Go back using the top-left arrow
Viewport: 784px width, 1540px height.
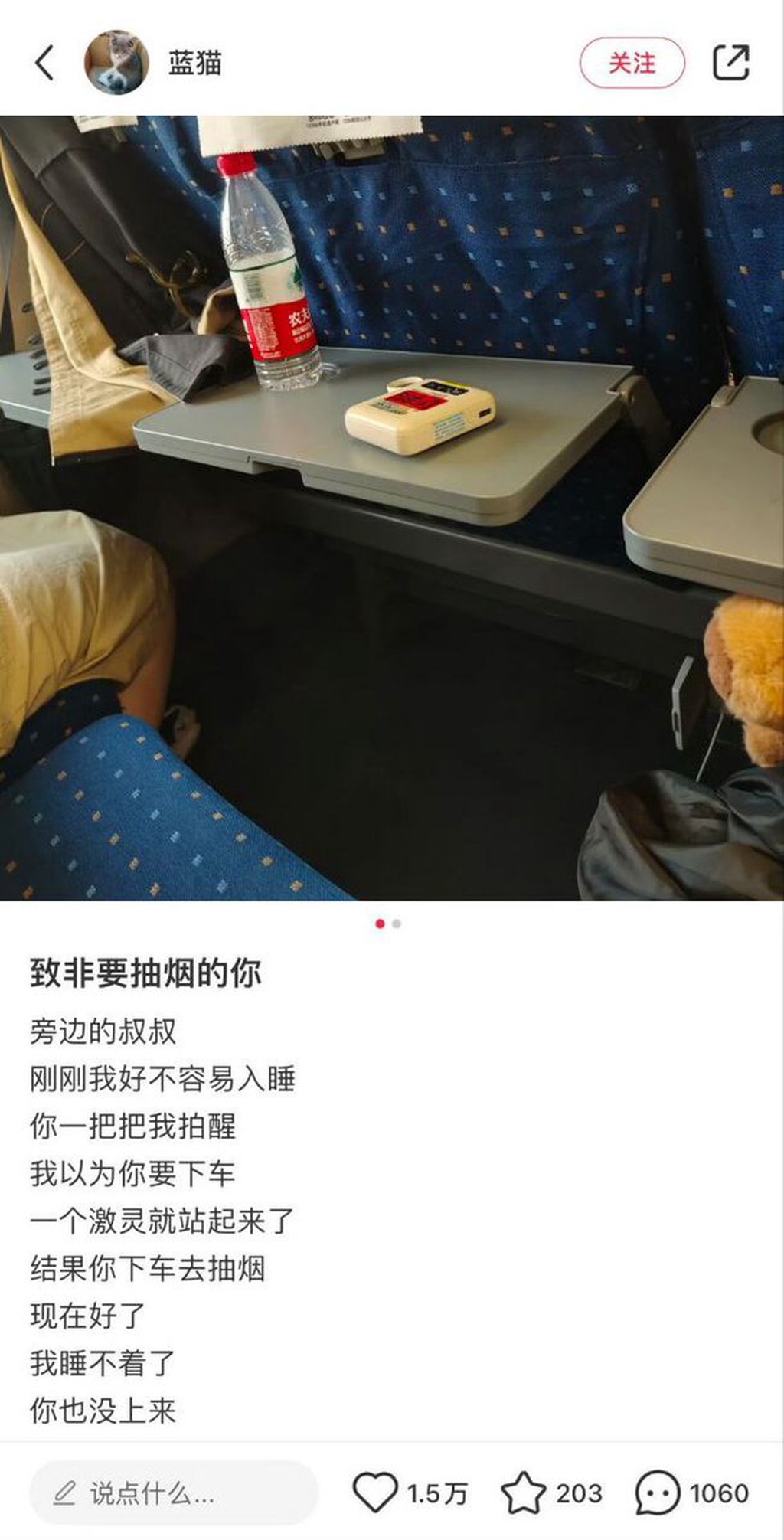pos(45,63)
